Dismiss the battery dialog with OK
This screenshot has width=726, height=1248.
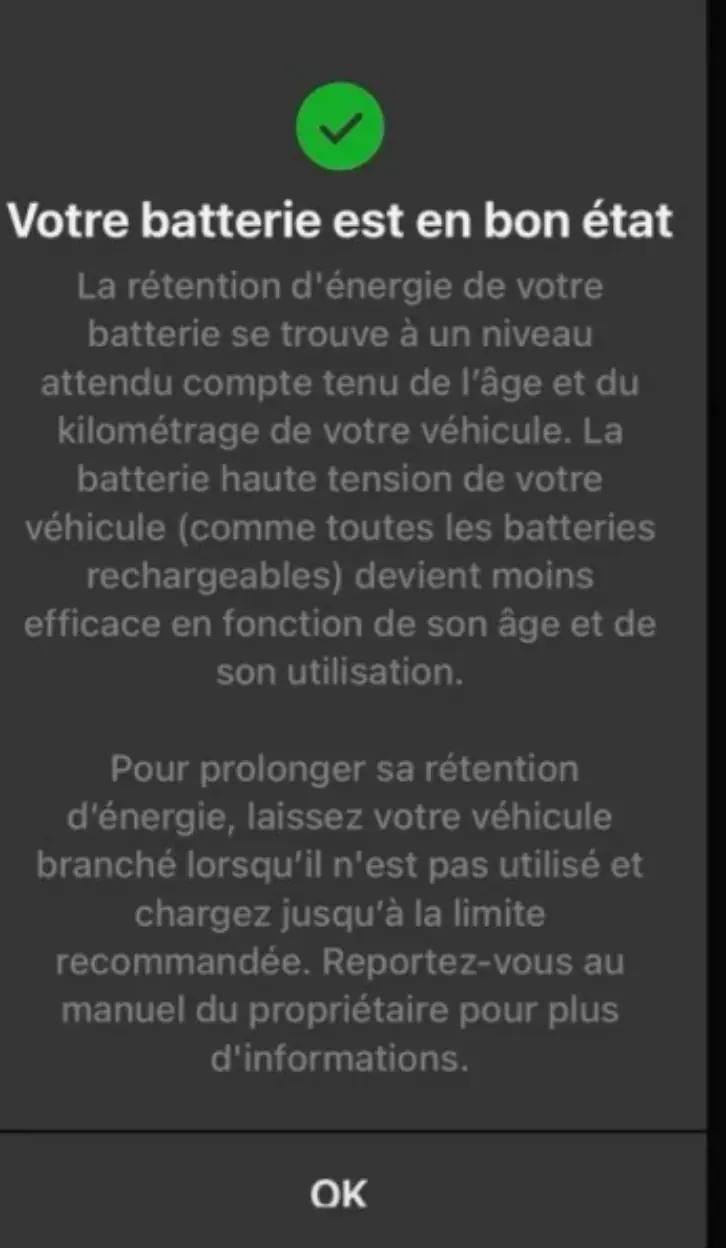click(x=339, y=1193)
